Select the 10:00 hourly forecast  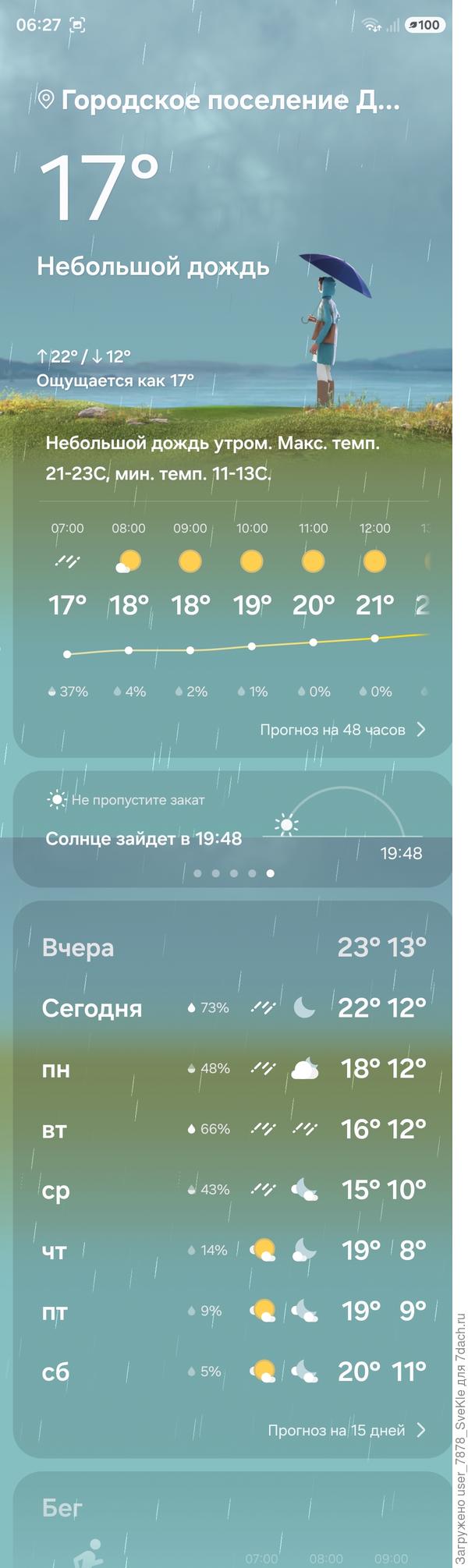point(252,610)
